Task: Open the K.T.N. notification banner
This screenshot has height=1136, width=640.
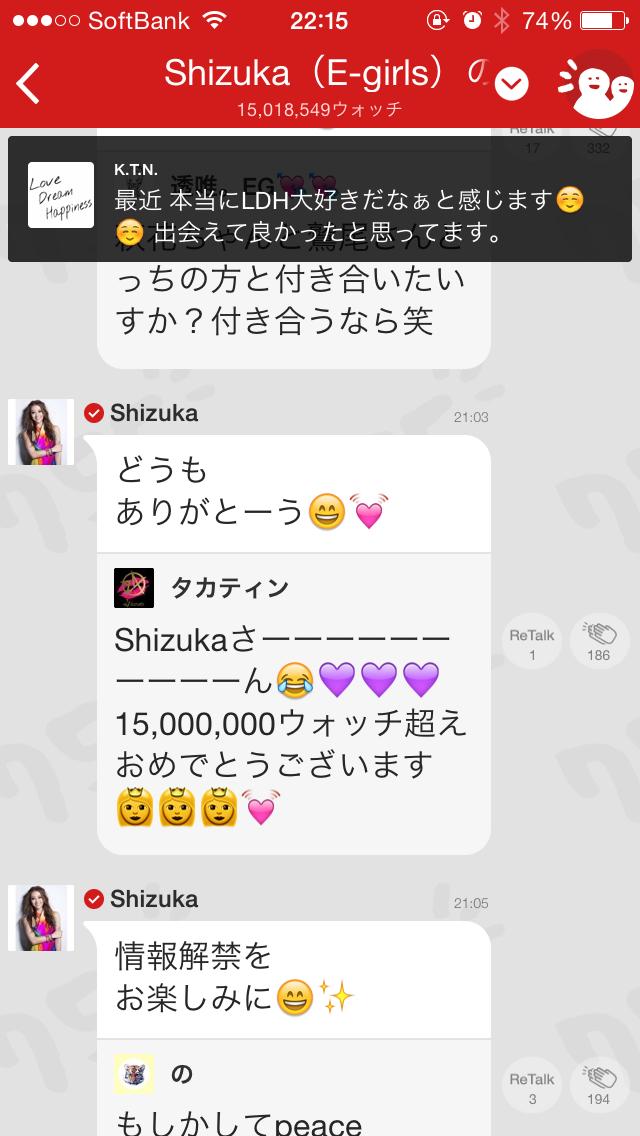Action: (x=320, y=198)
